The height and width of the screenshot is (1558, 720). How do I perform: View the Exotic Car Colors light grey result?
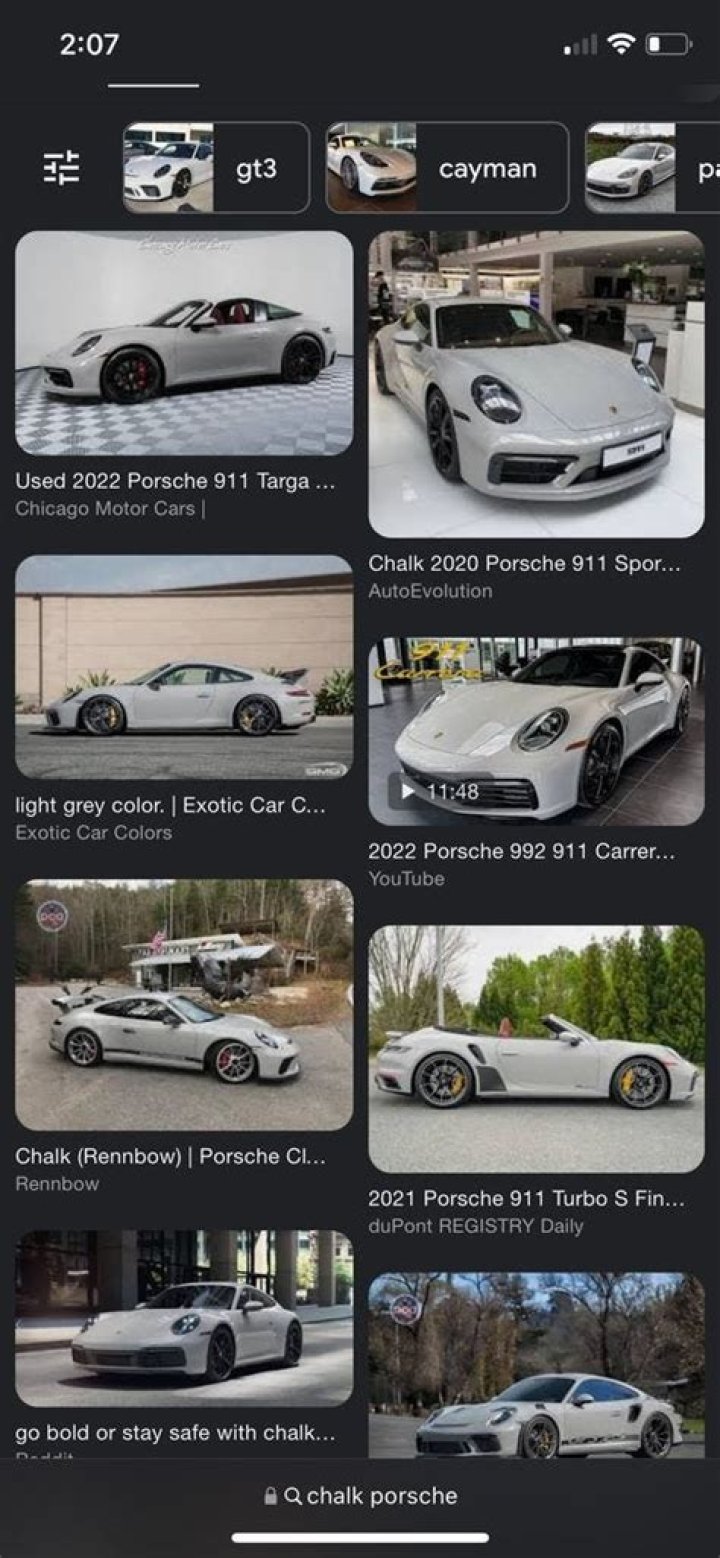click(184, 667)
